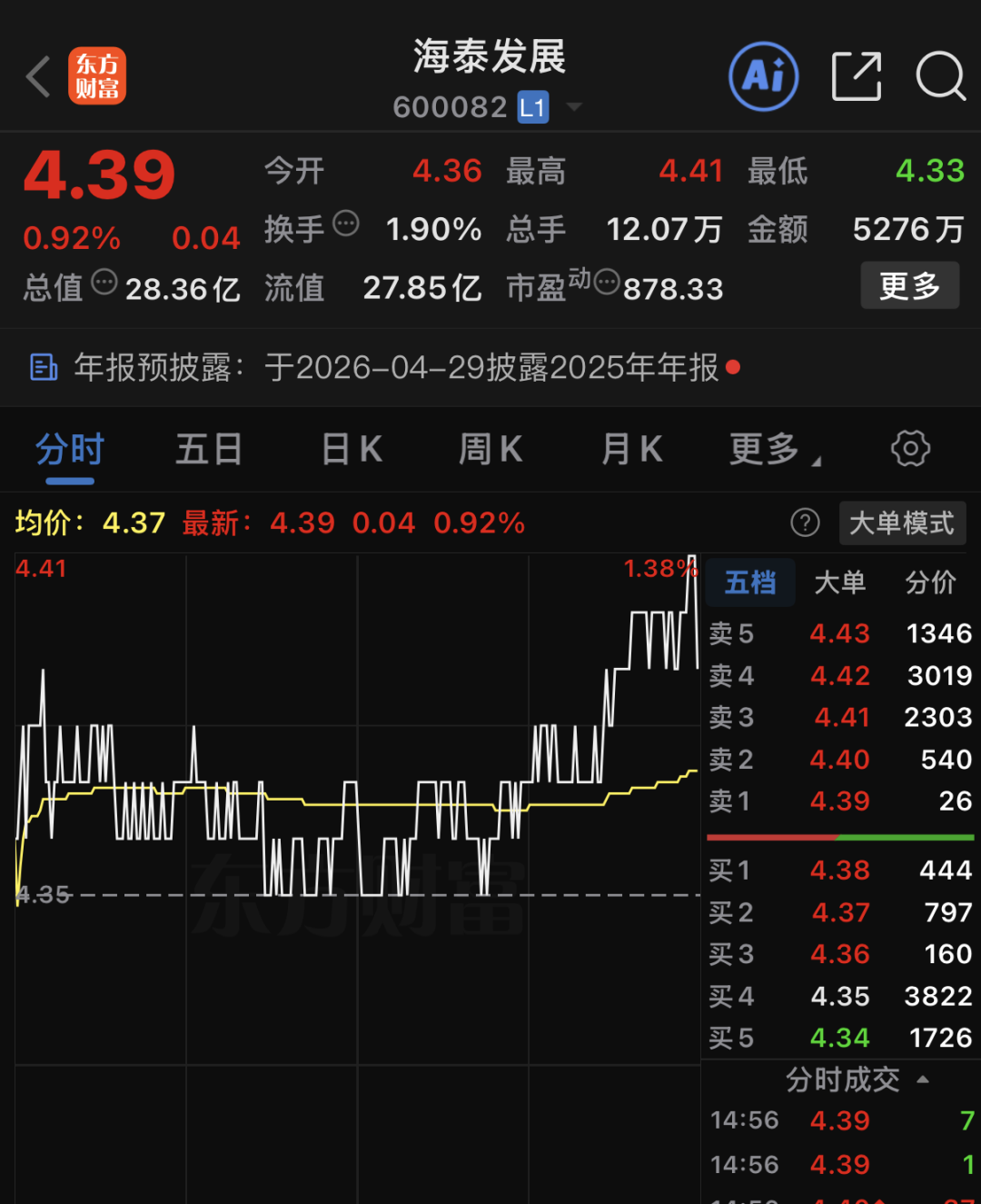Open chart settings gear
The height and width of the screenshot is (1204, 981).
pos(910,449)
